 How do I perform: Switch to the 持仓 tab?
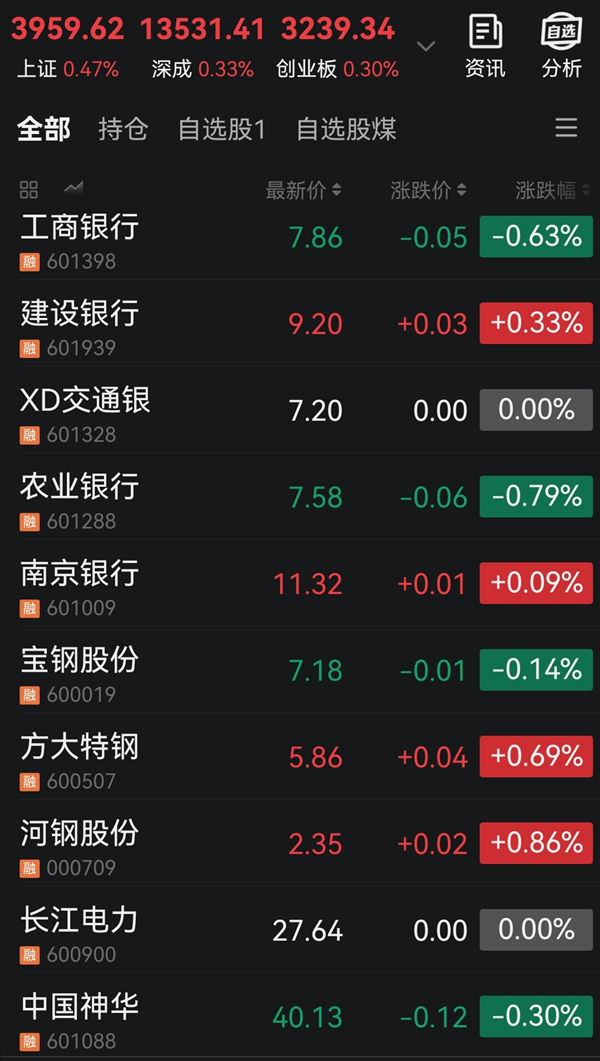coord(123,129)
